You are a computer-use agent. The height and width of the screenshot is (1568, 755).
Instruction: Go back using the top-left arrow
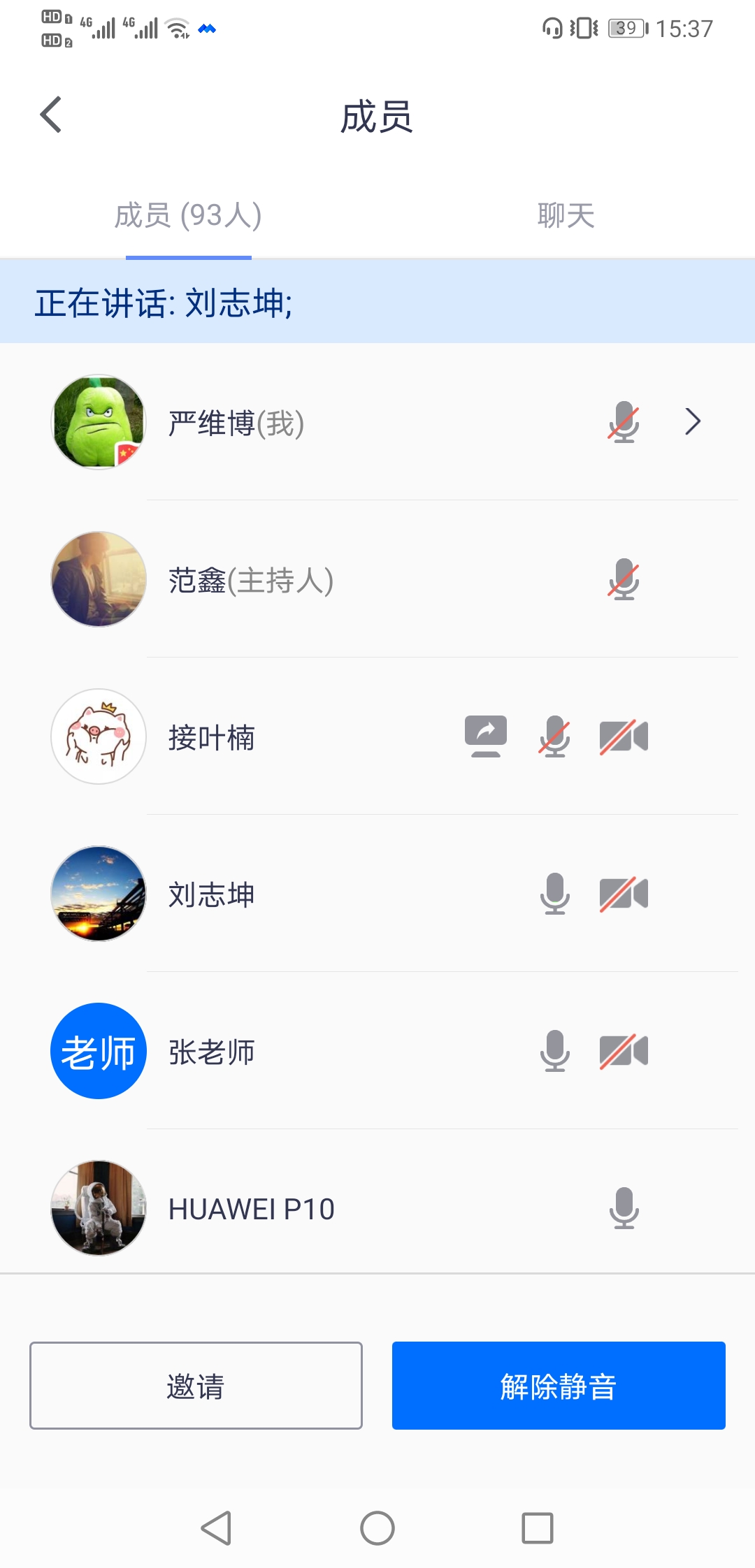coord(51,115)
